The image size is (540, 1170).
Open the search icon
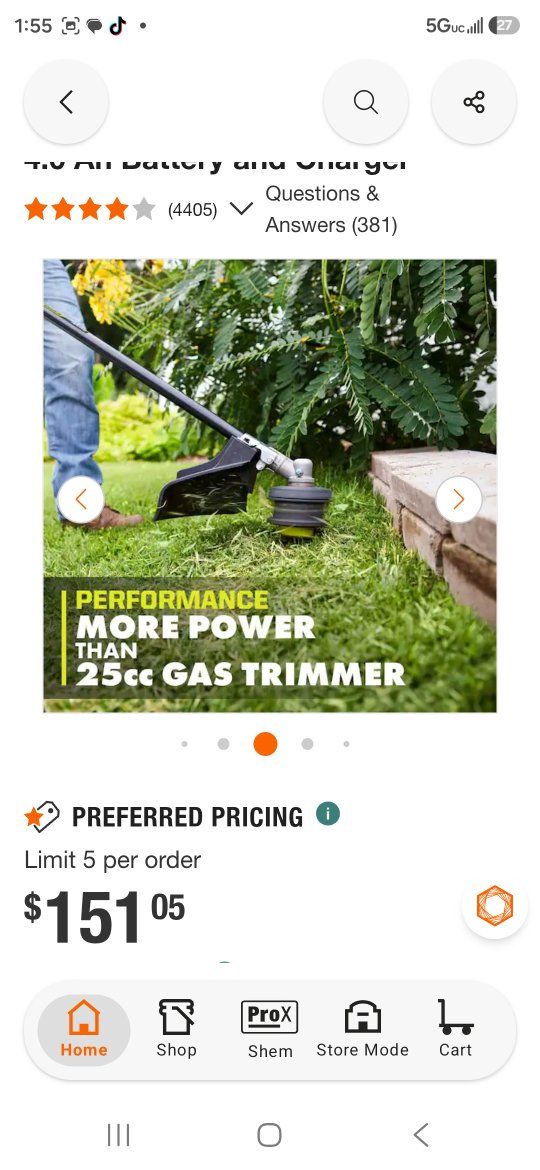[x=365, y=101]
